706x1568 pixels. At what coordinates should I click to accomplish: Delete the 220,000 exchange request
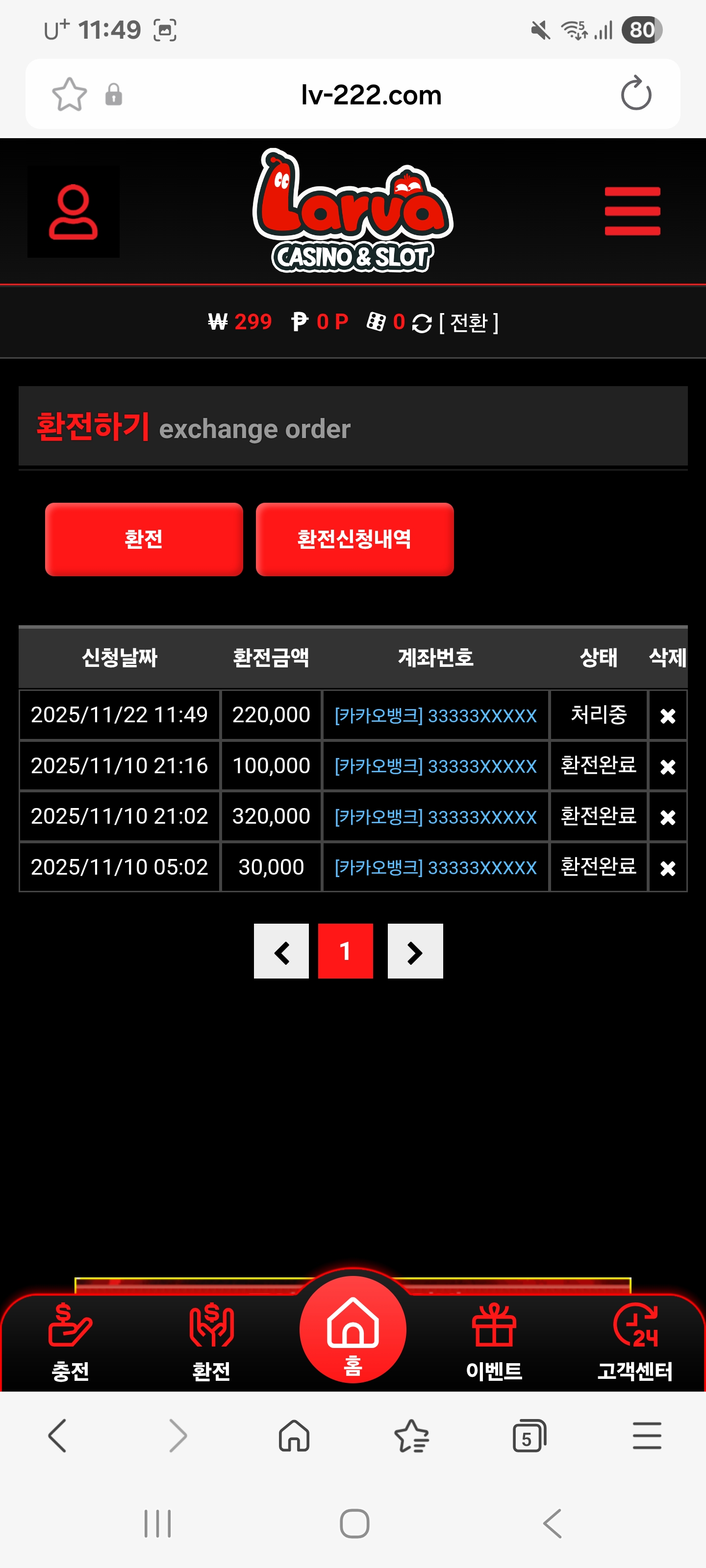click(668, 716)
